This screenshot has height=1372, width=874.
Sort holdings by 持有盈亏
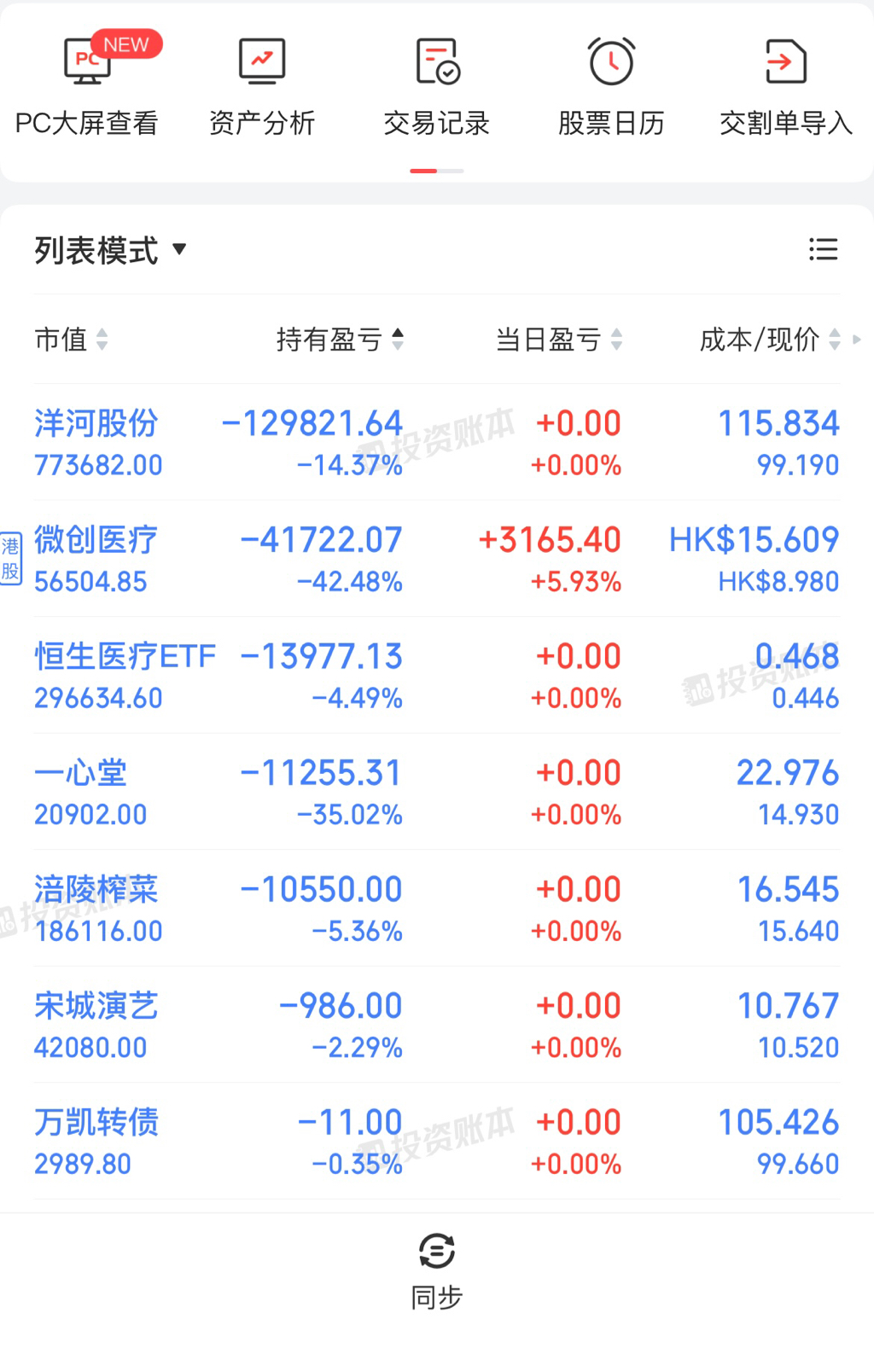coord(340,340)
